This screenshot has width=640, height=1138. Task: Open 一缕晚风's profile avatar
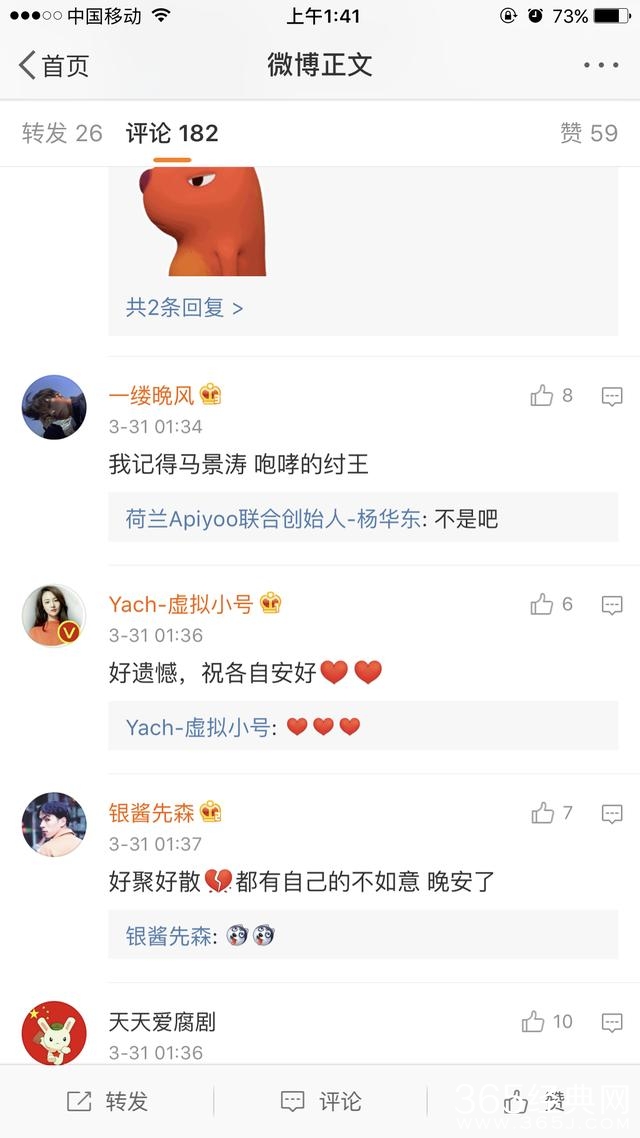(54, 407)
